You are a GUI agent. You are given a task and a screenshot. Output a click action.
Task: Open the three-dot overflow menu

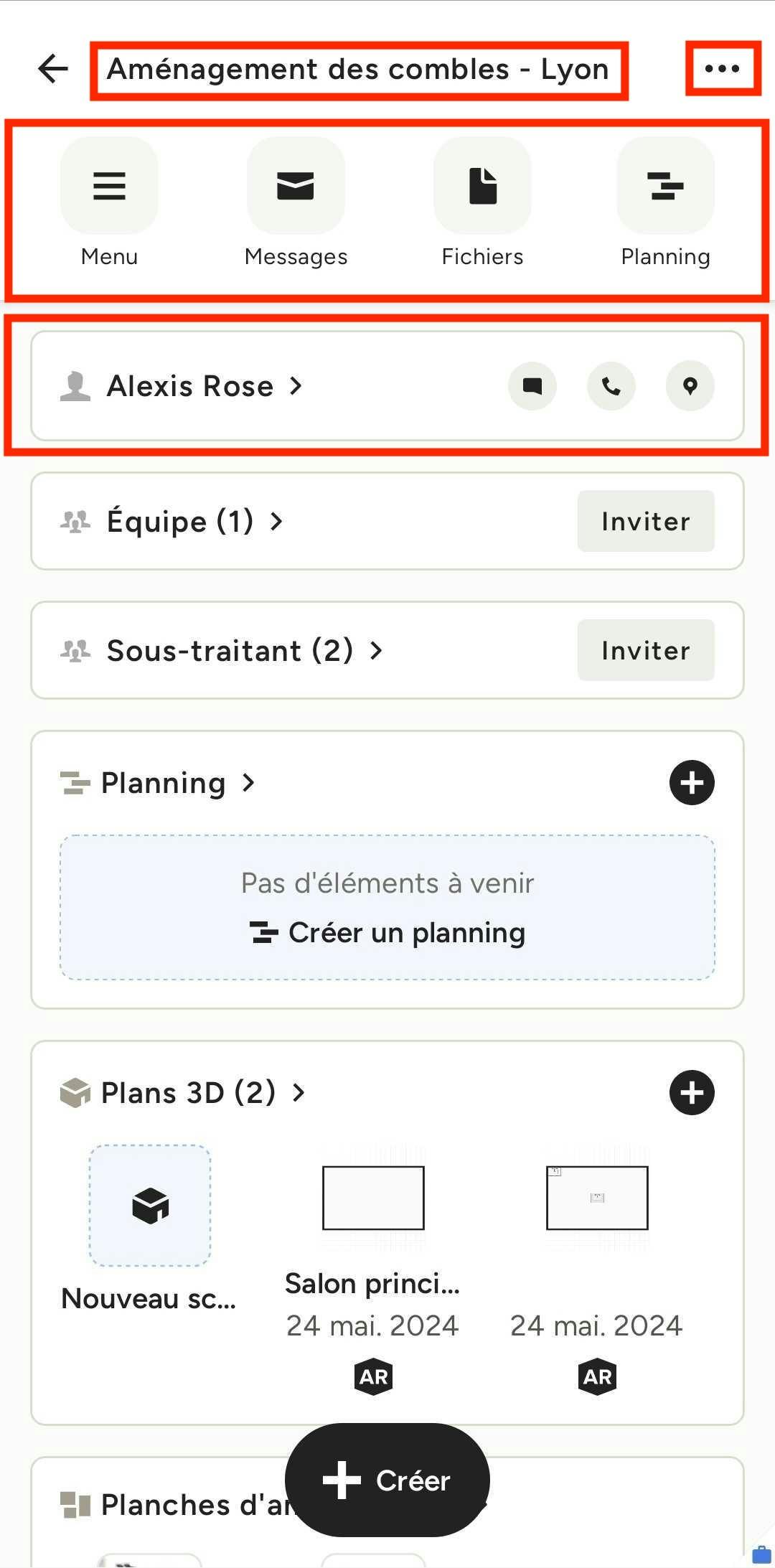coord(722,69)
